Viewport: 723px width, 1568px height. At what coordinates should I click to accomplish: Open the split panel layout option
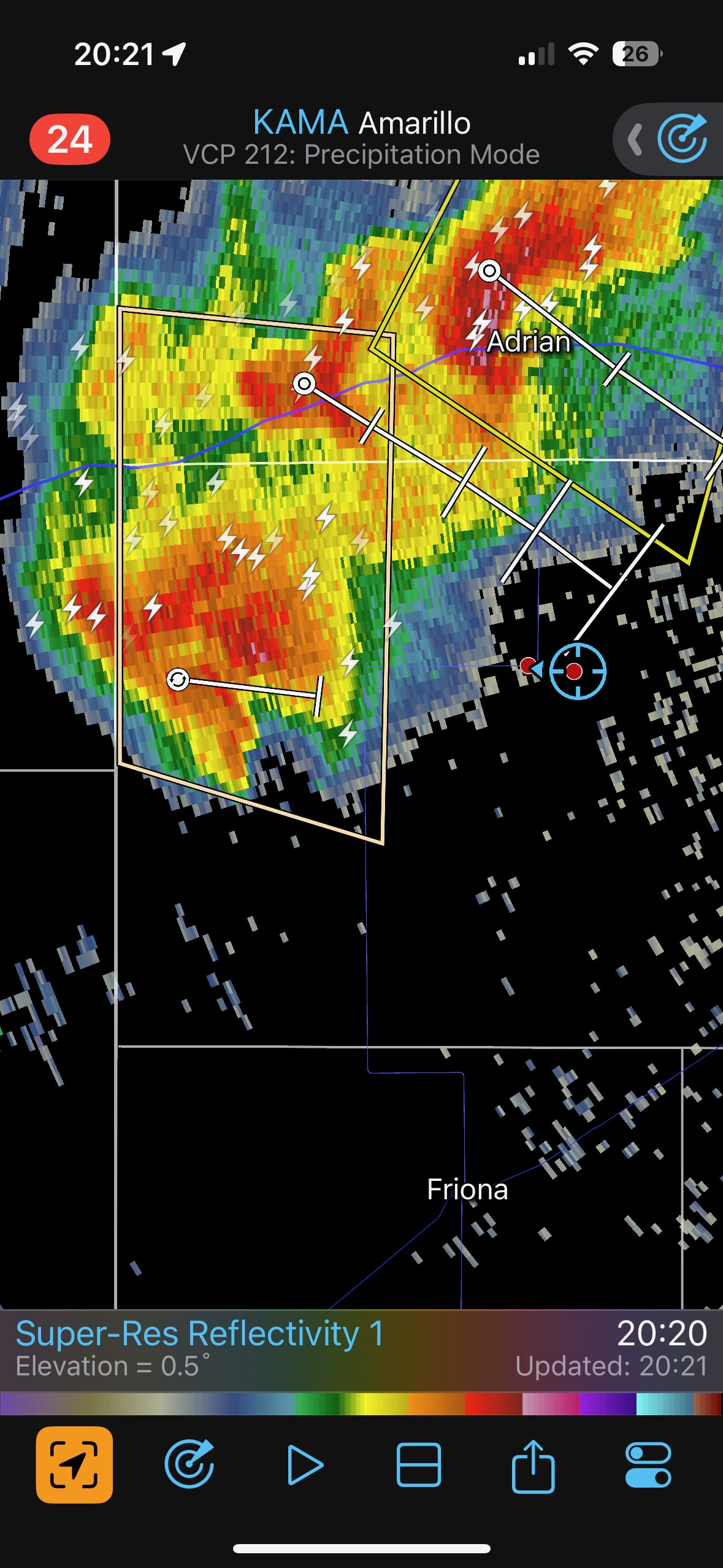419,1464
